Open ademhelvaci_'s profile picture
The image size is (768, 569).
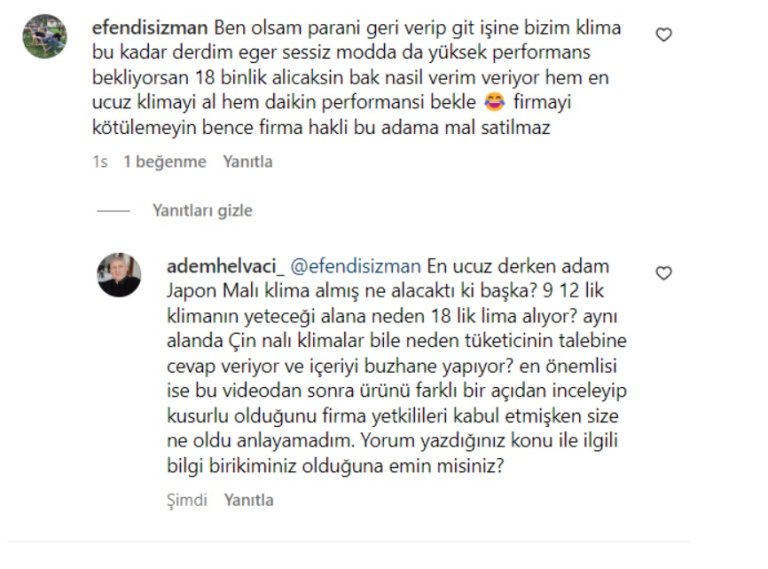click(119, 275)
